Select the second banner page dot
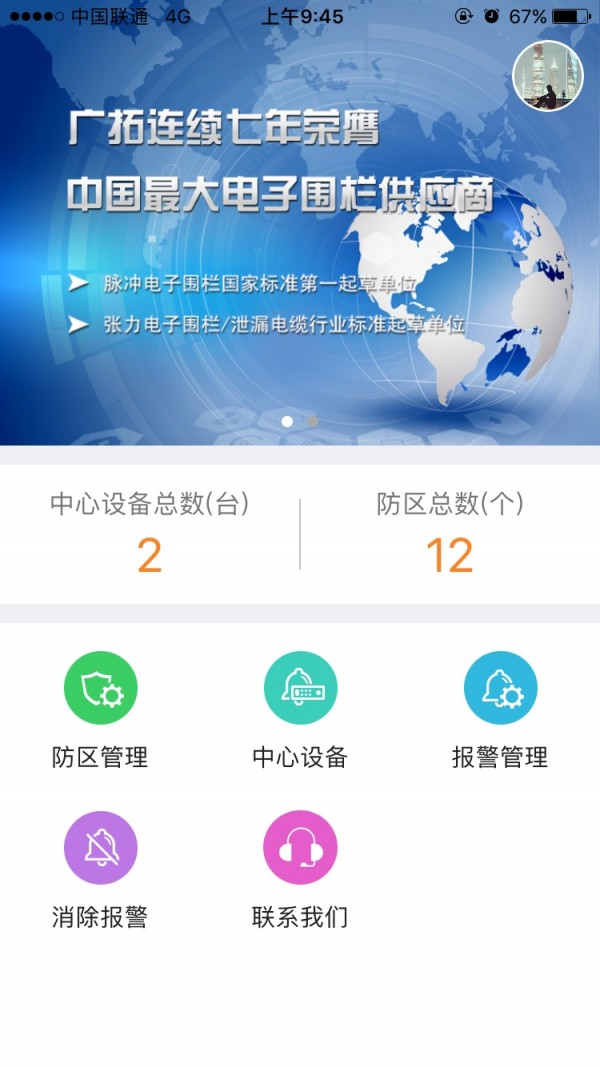600x1067 pixels. click(x=312, y=421)
